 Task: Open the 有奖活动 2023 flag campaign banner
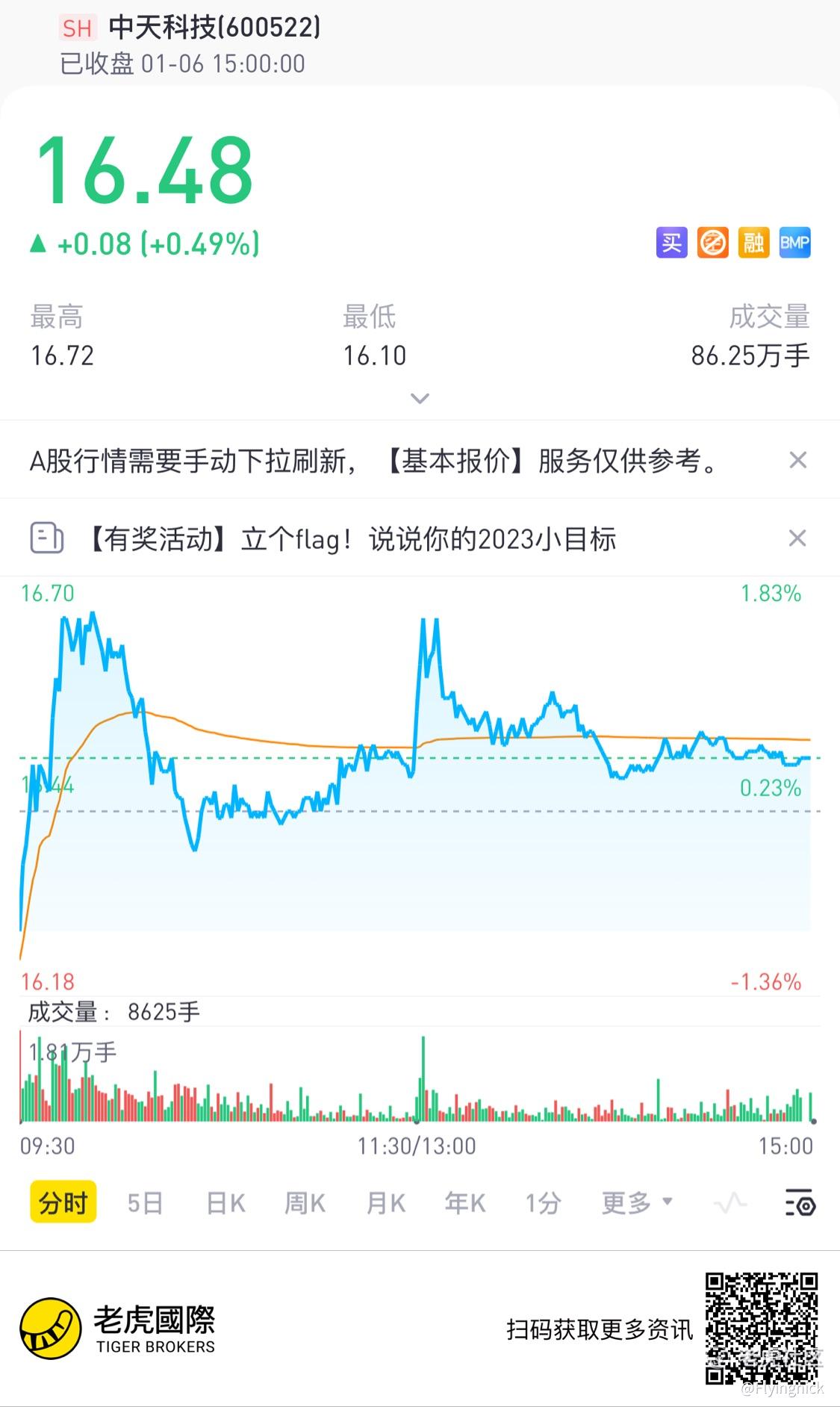(352, 538)
